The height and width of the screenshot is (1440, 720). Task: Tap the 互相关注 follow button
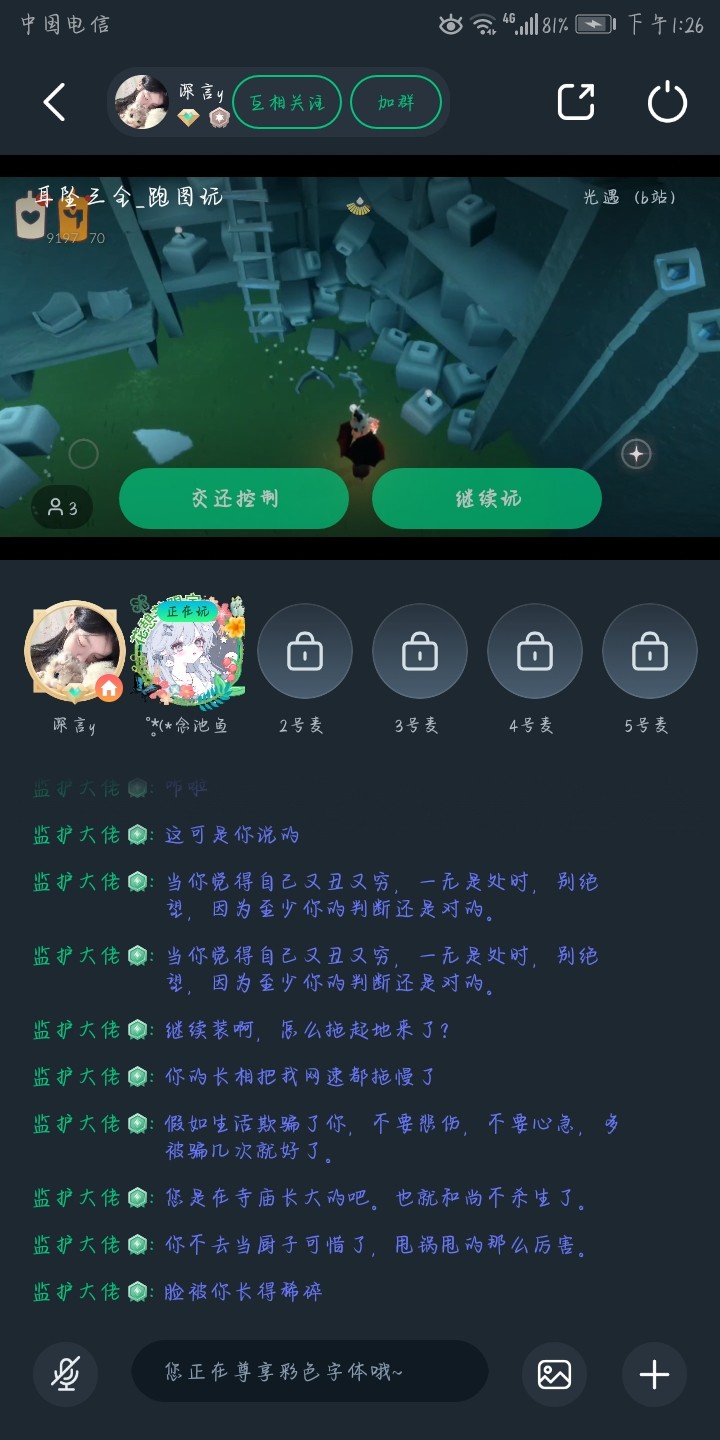[x=287, y=102]
